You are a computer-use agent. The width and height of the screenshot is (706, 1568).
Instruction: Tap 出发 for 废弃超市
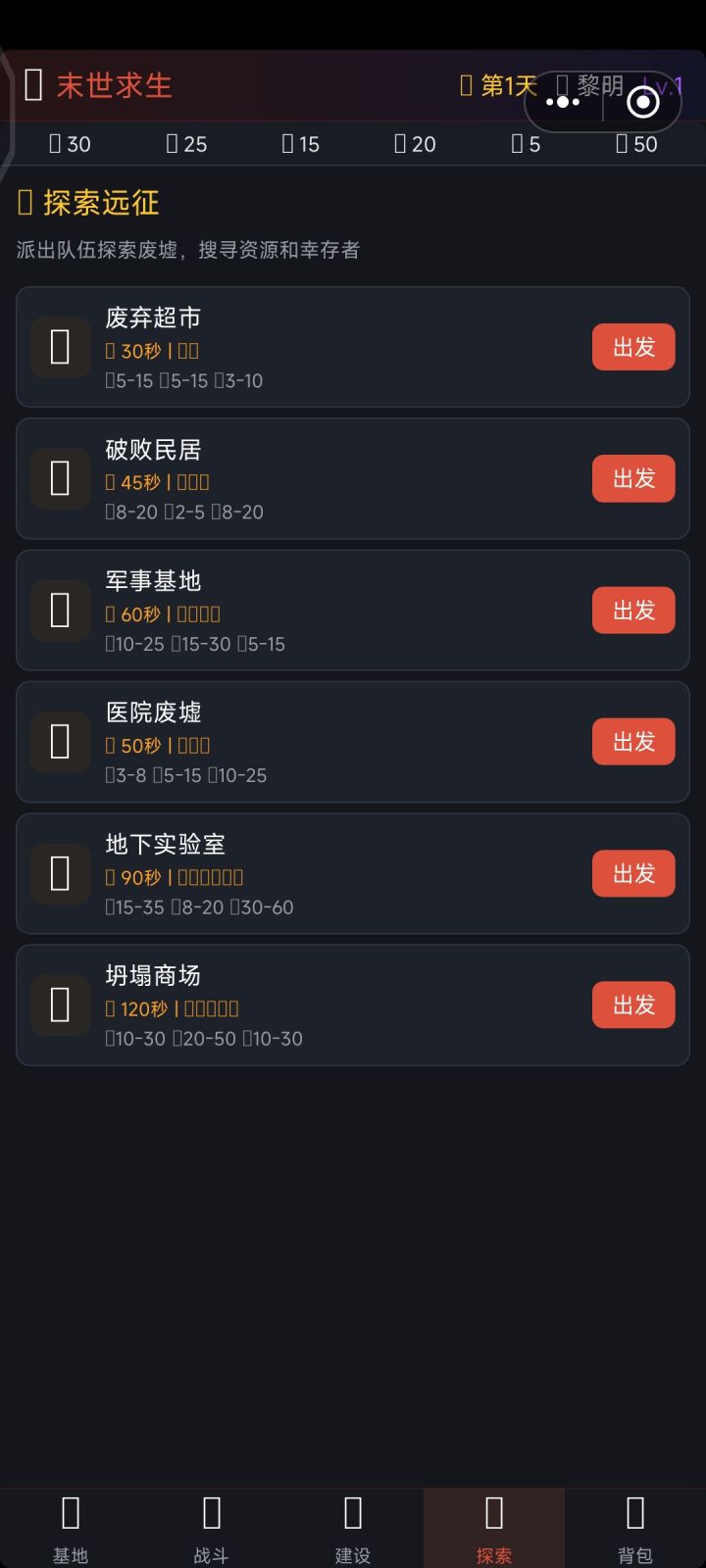633,347
